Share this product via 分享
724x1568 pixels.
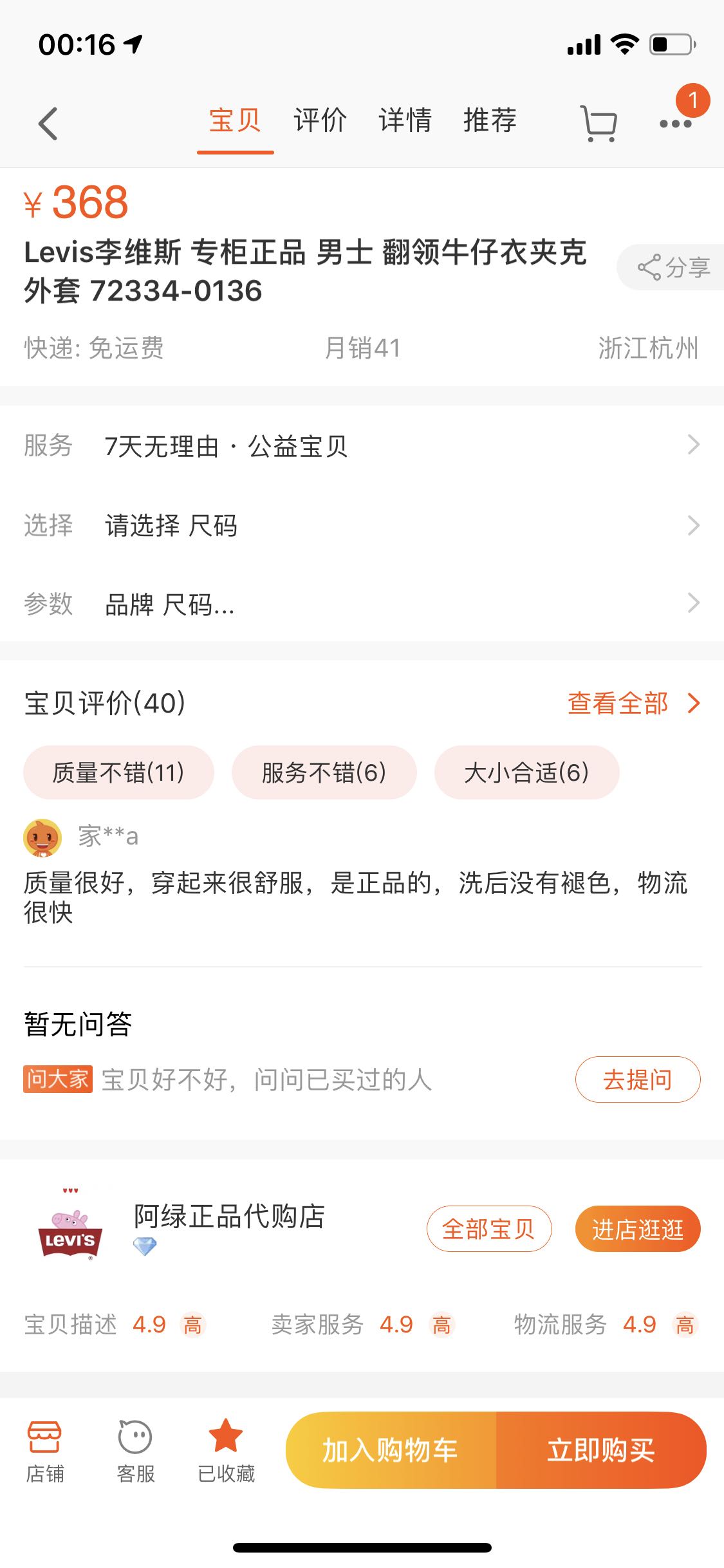[x=673, y=267]
